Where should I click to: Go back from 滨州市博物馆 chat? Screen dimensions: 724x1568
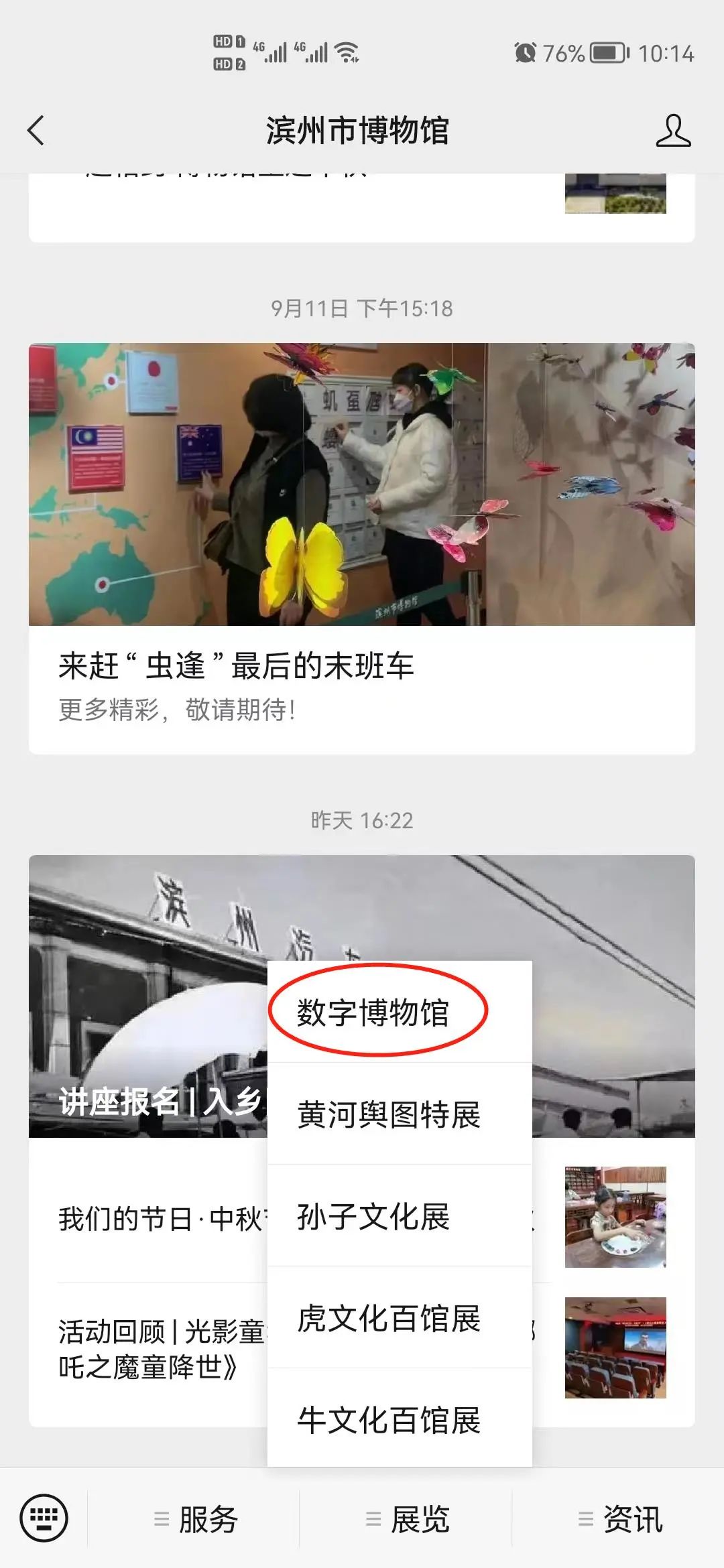pyautogui.click(x=36, y=130)
